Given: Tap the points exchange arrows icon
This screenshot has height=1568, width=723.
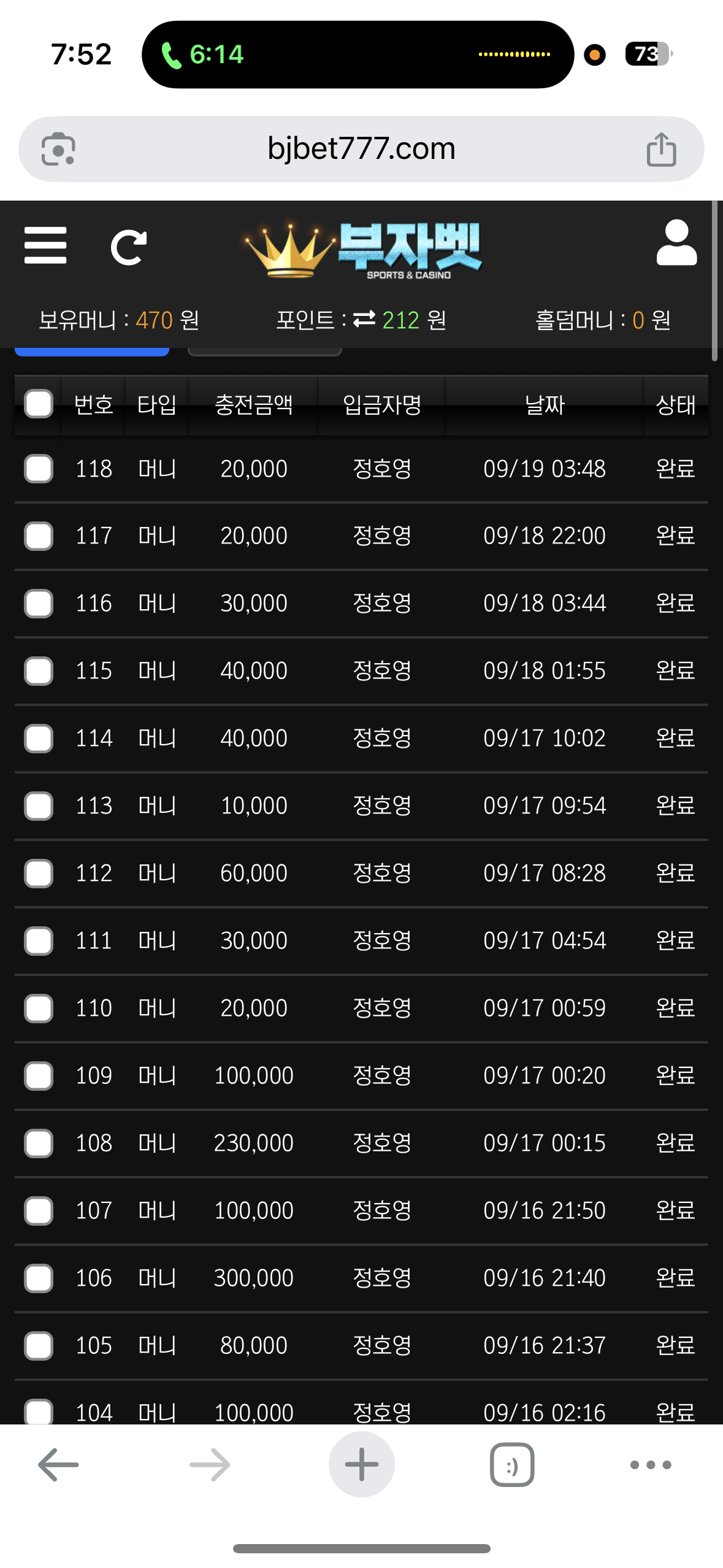Looking at the screenshot, I should (x=364, y=319).
